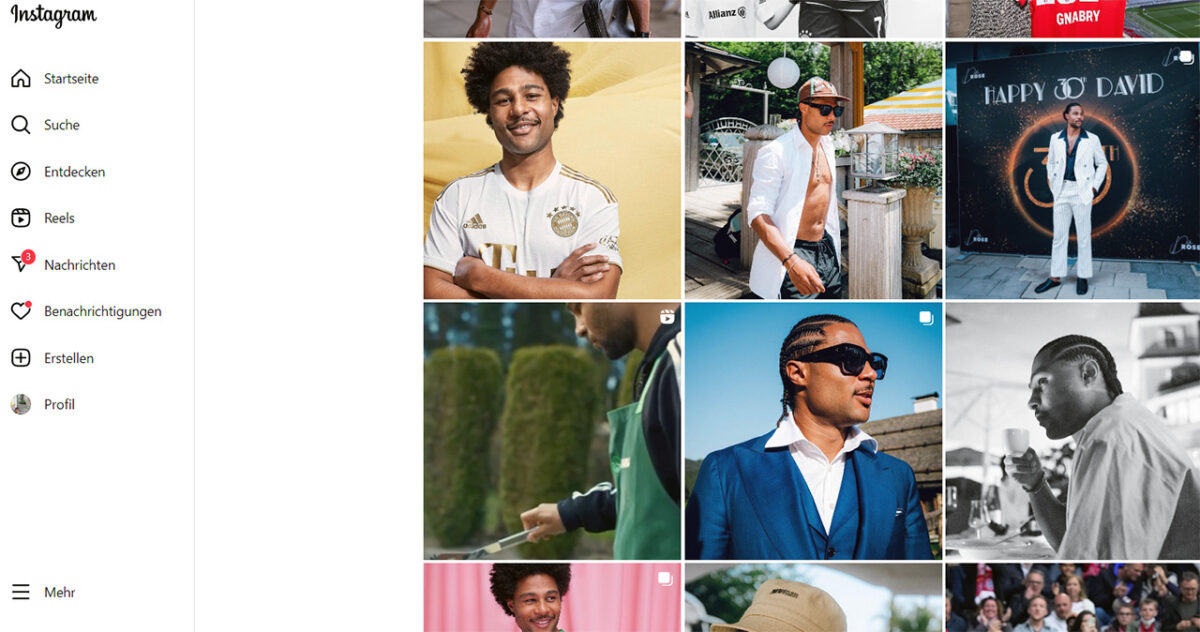Open the white adidas jersey post
This screenshot has width=1200, height=632.
tap(552, 170)
